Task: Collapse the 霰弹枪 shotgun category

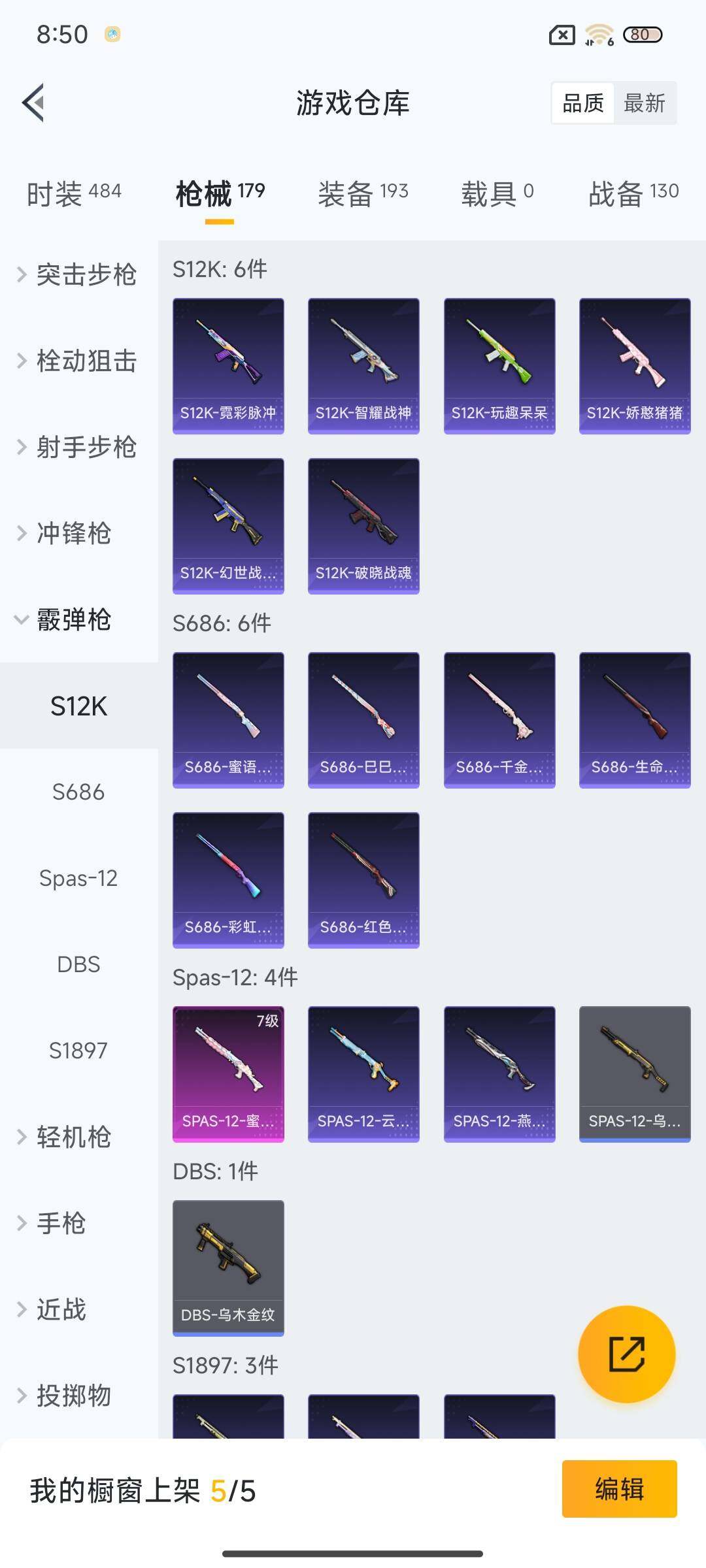Action: coord(73,621)
